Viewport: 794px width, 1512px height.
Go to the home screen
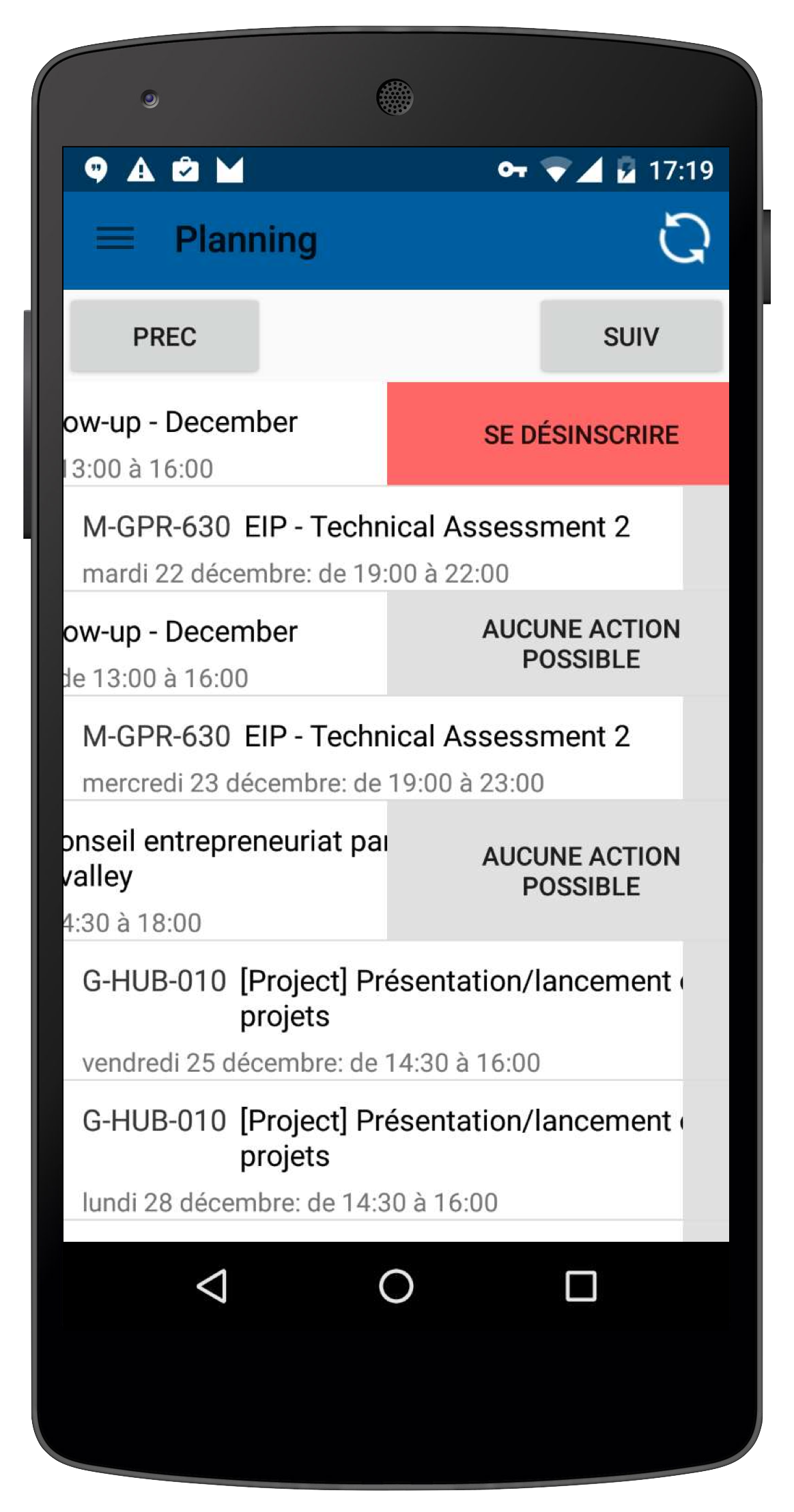point(396,1287)
